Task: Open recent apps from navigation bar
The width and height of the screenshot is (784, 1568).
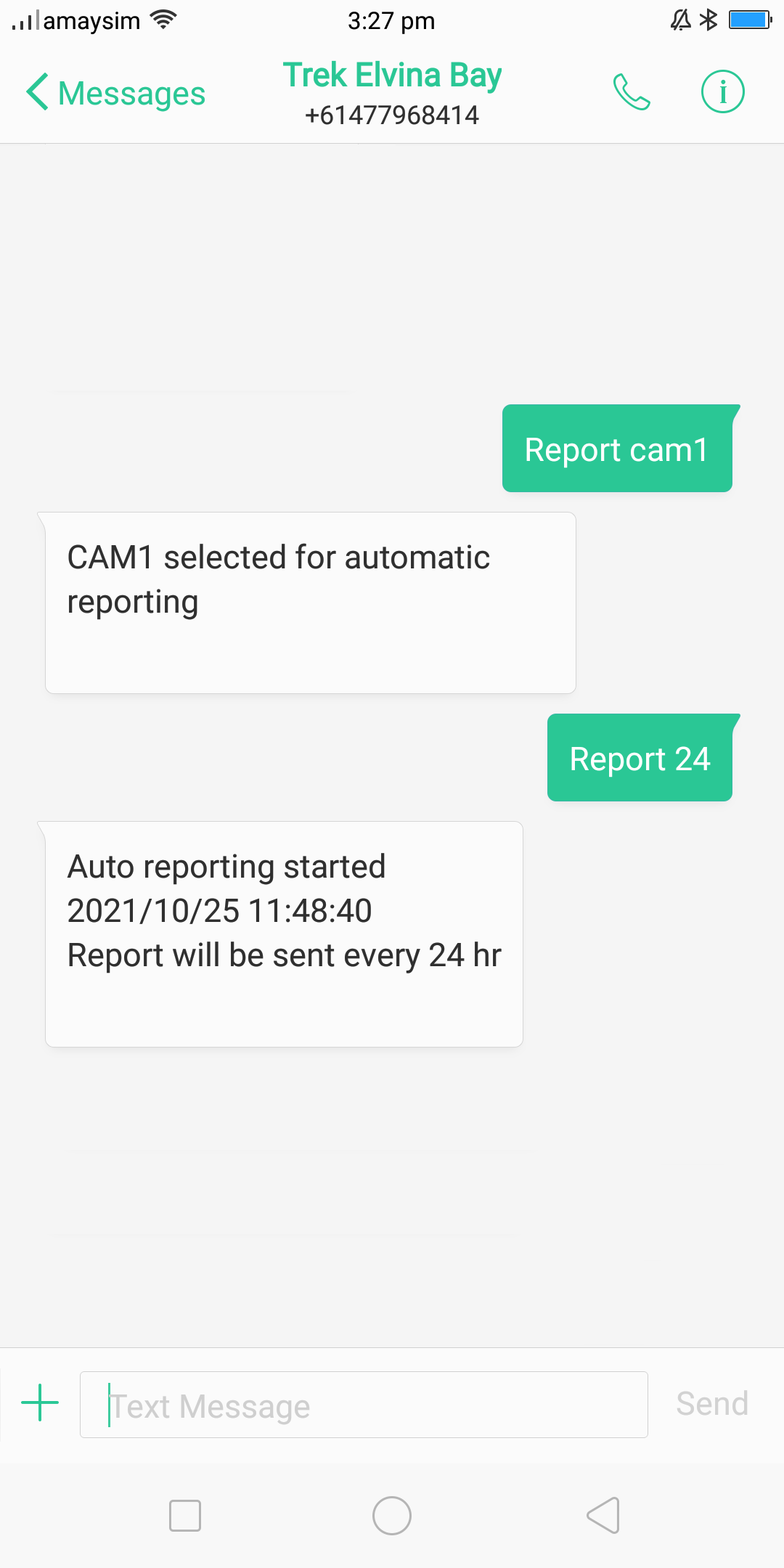Action: coord(185,1516)
